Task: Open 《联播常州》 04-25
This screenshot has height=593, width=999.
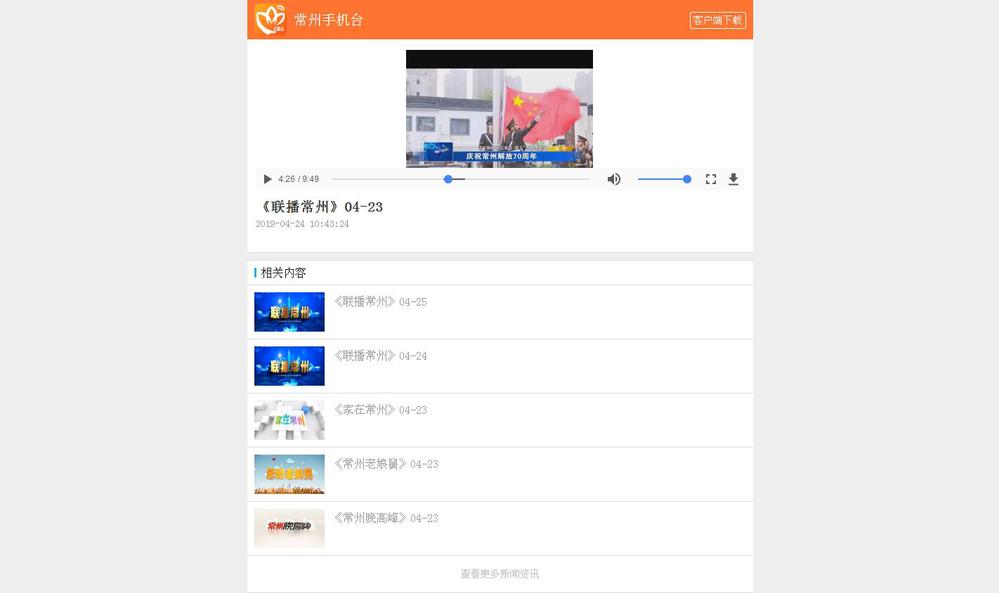Action: coord(380,302)
